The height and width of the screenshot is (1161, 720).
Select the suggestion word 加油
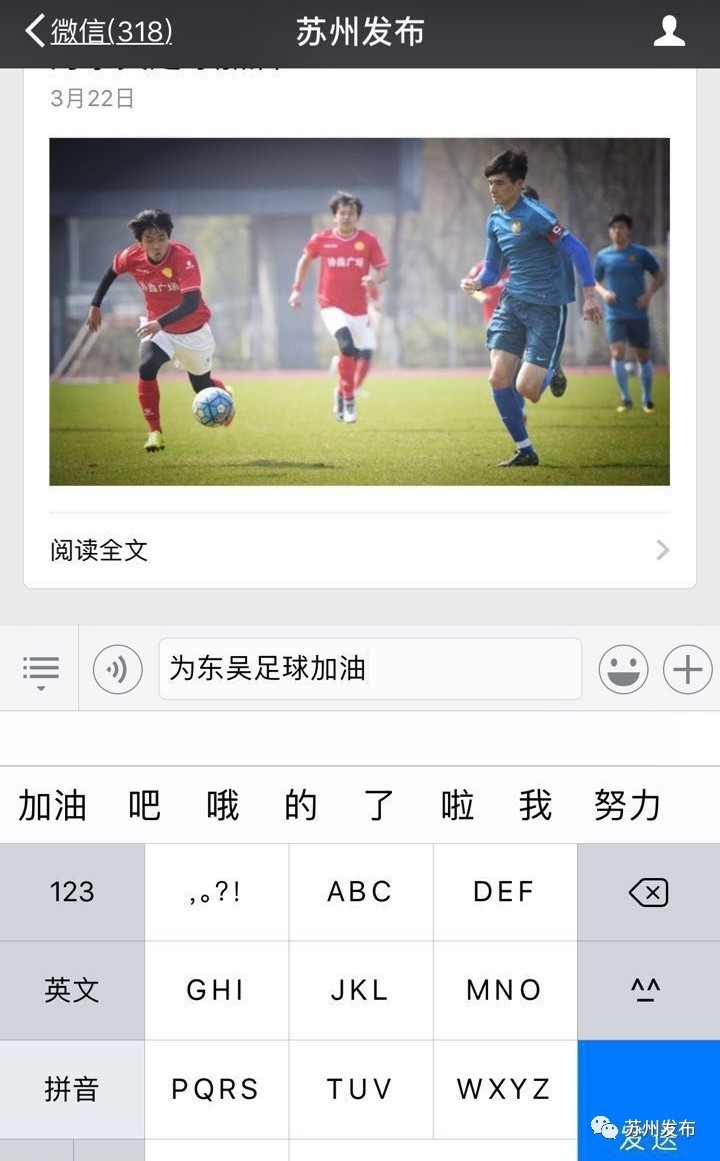[53, 805]
